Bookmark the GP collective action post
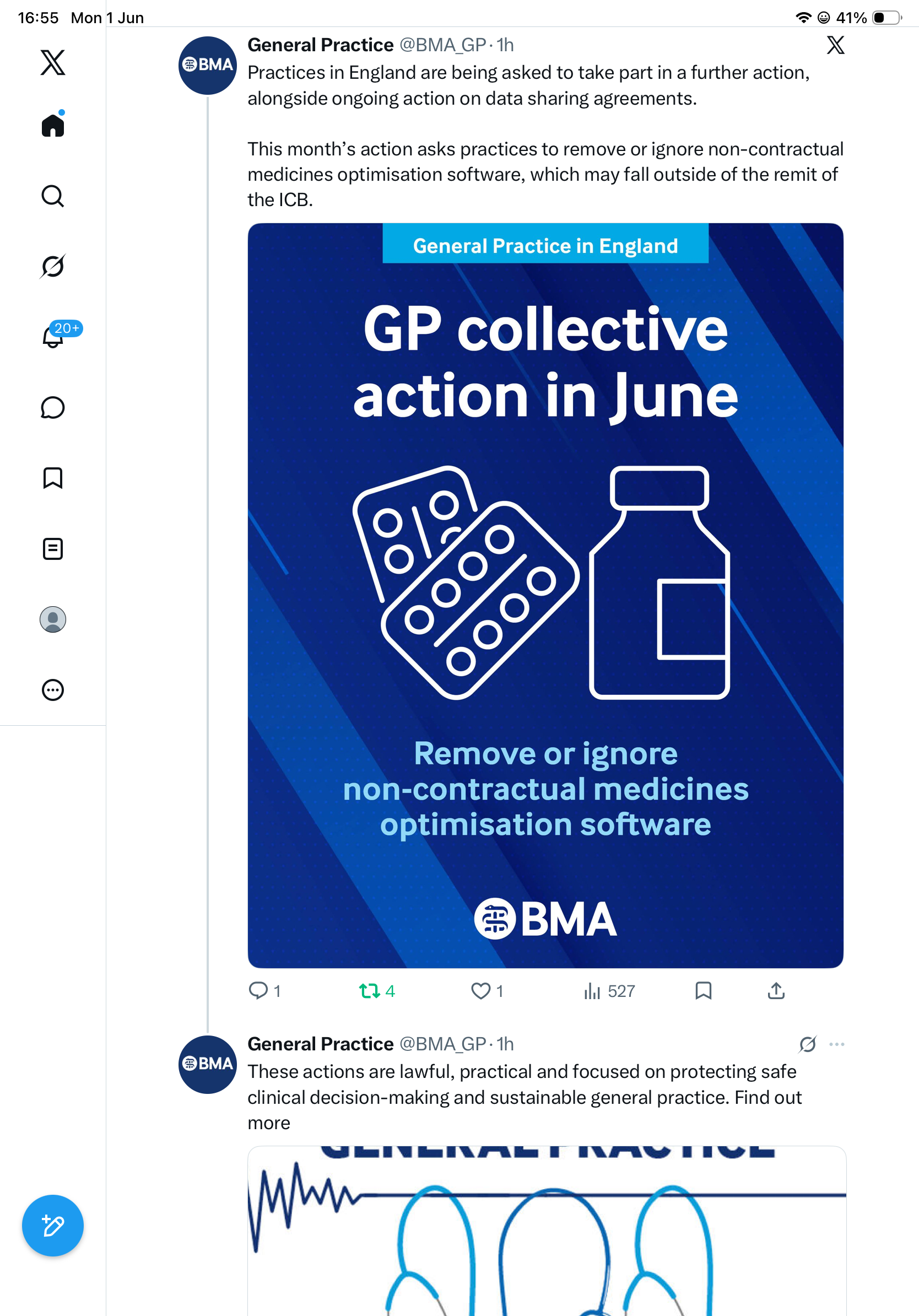The width and height of the screenshot is (919, 1316). [x=703, y=990]
